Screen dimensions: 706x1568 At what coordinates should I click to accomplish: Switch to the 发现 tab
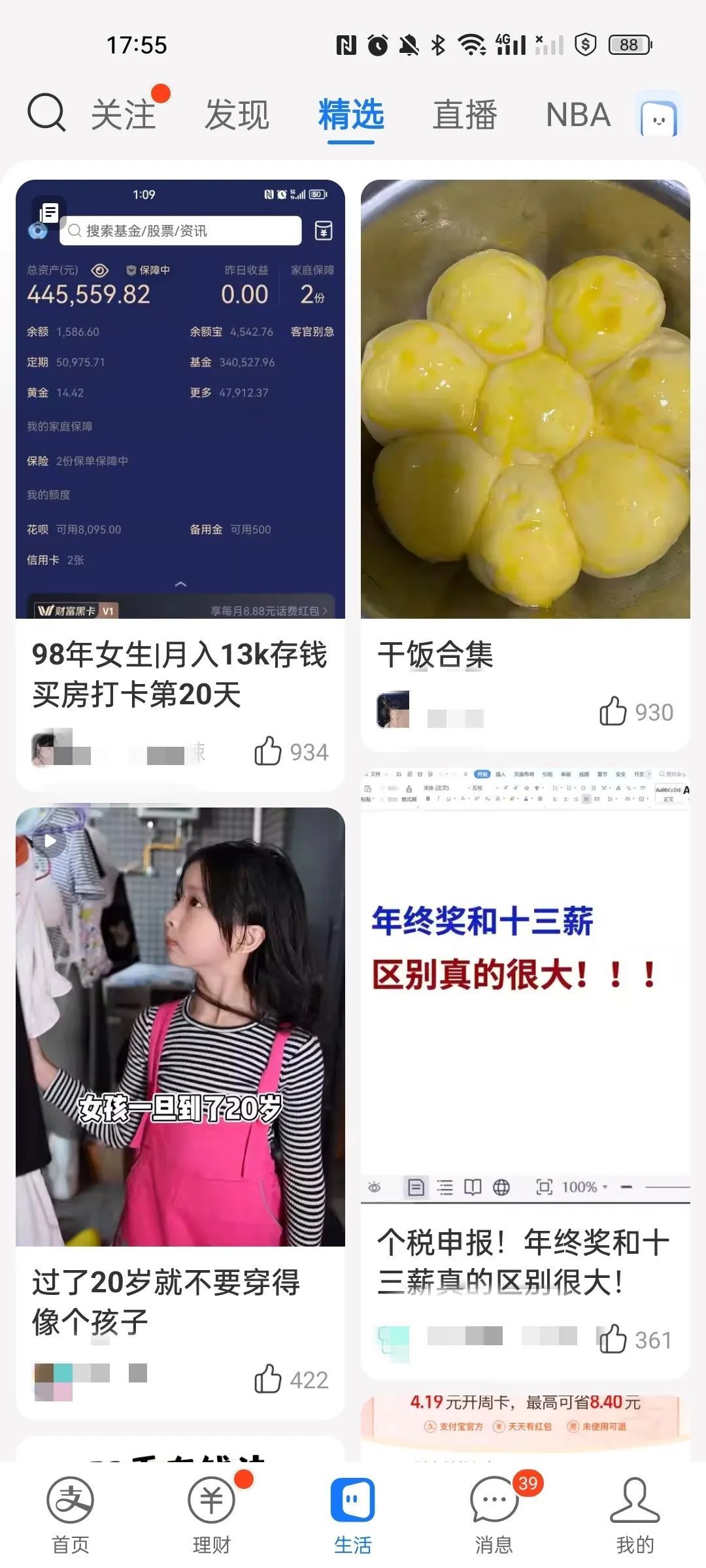pos(237,114)
